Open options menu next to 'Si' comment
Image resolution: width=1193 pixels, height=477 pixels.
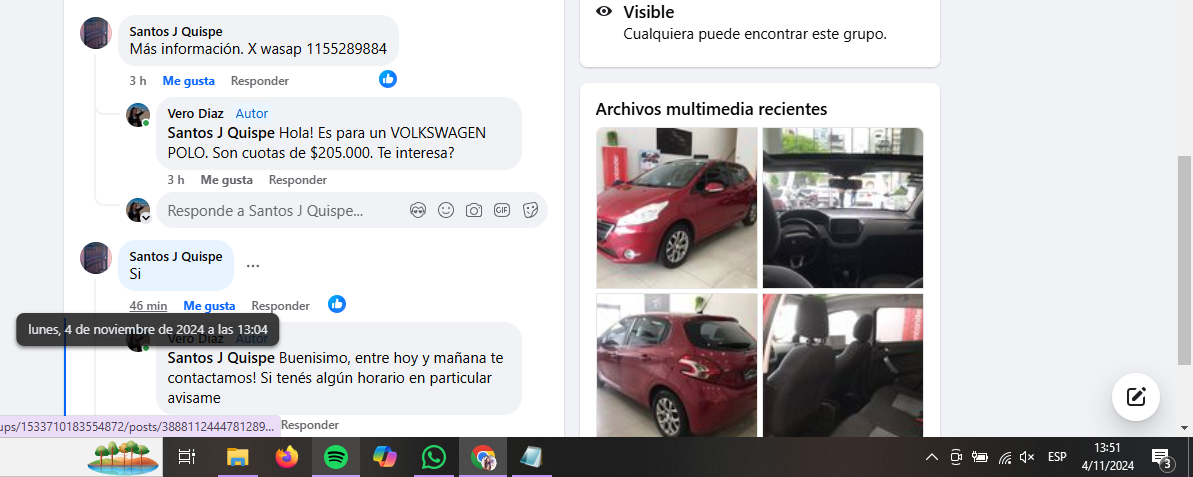tap(253, 266)
